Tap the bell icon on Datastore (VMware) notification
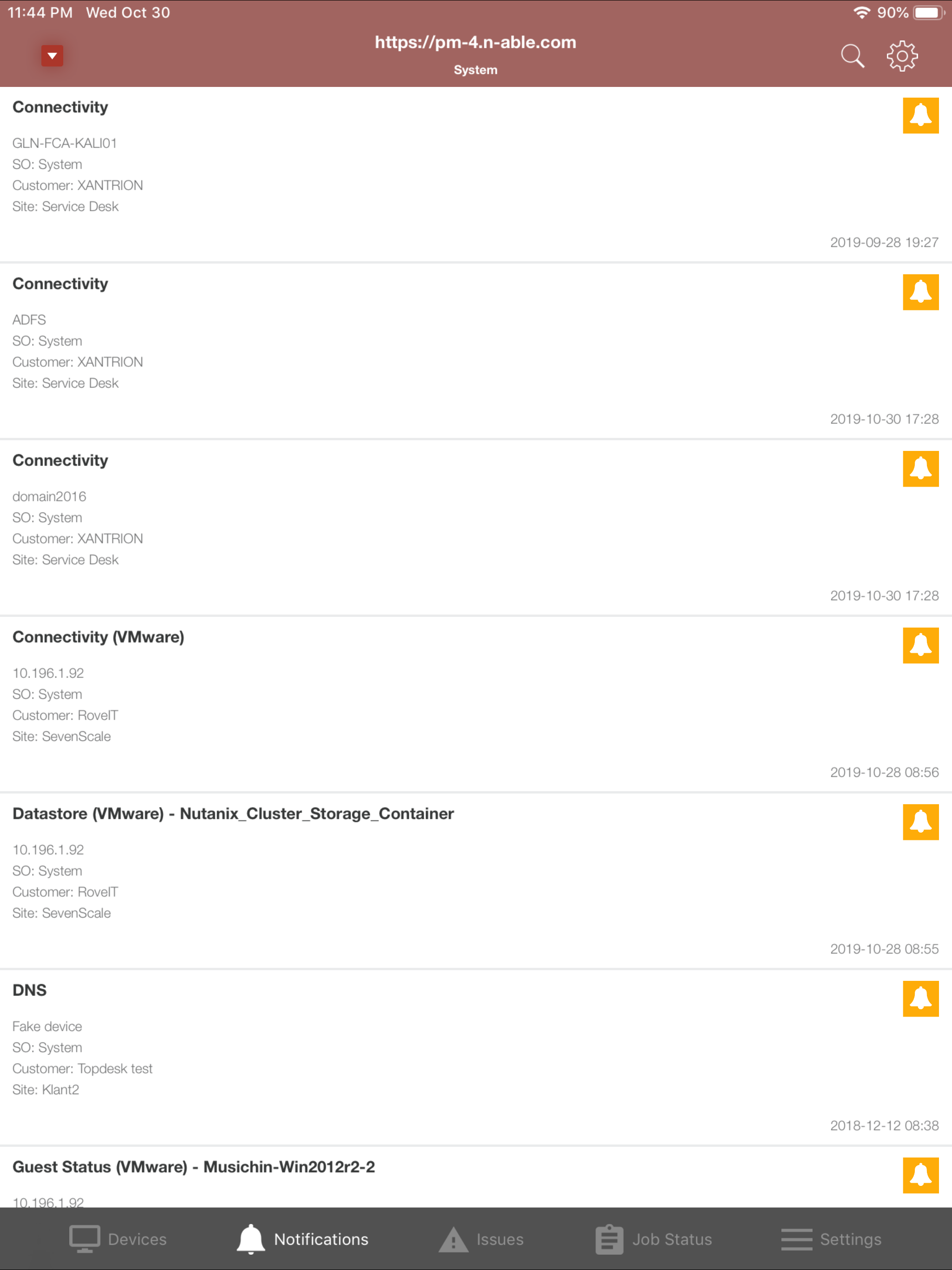Screen dimensions: 952x1270 click(x=921, y=821)
